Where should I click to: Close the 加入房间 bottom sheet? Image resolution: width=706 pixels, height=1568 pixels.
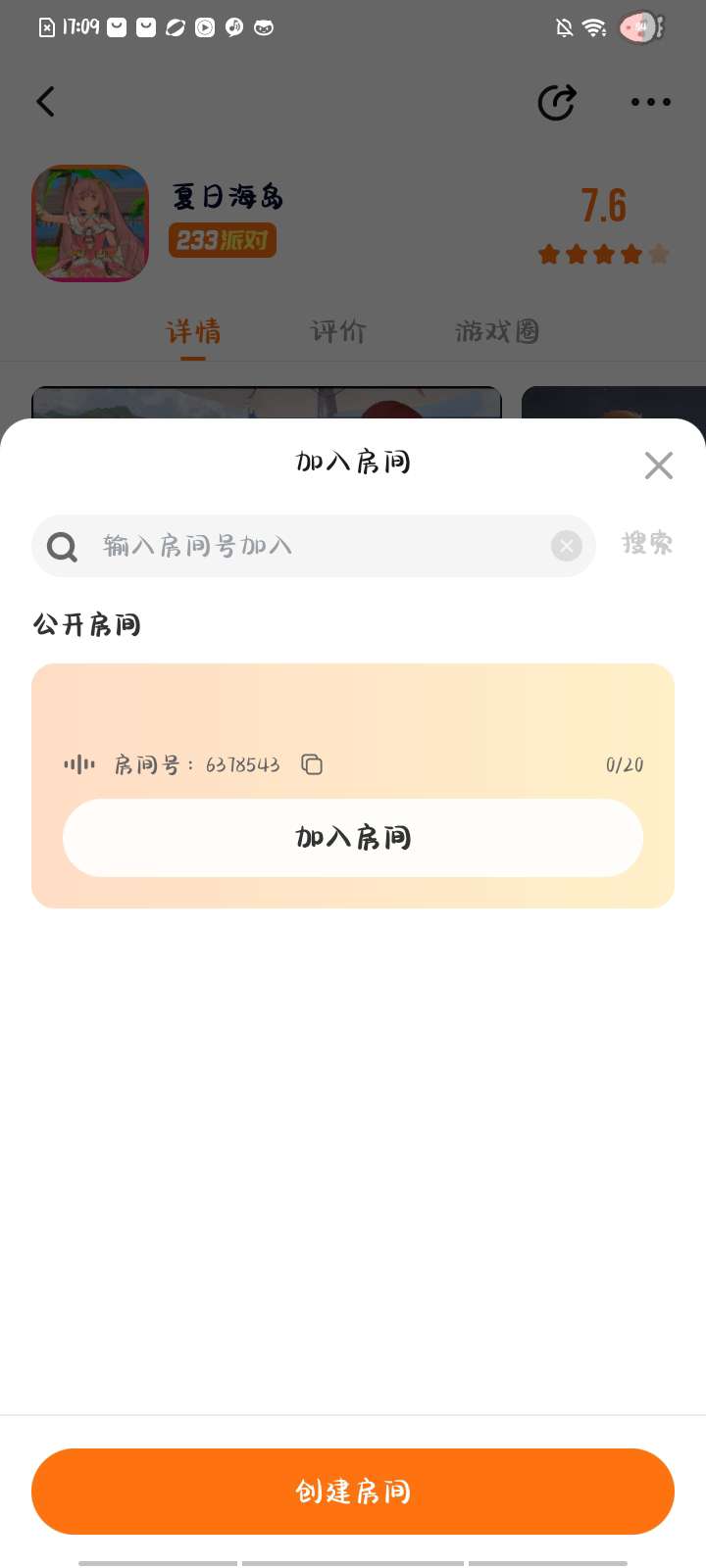coord(659,465)
